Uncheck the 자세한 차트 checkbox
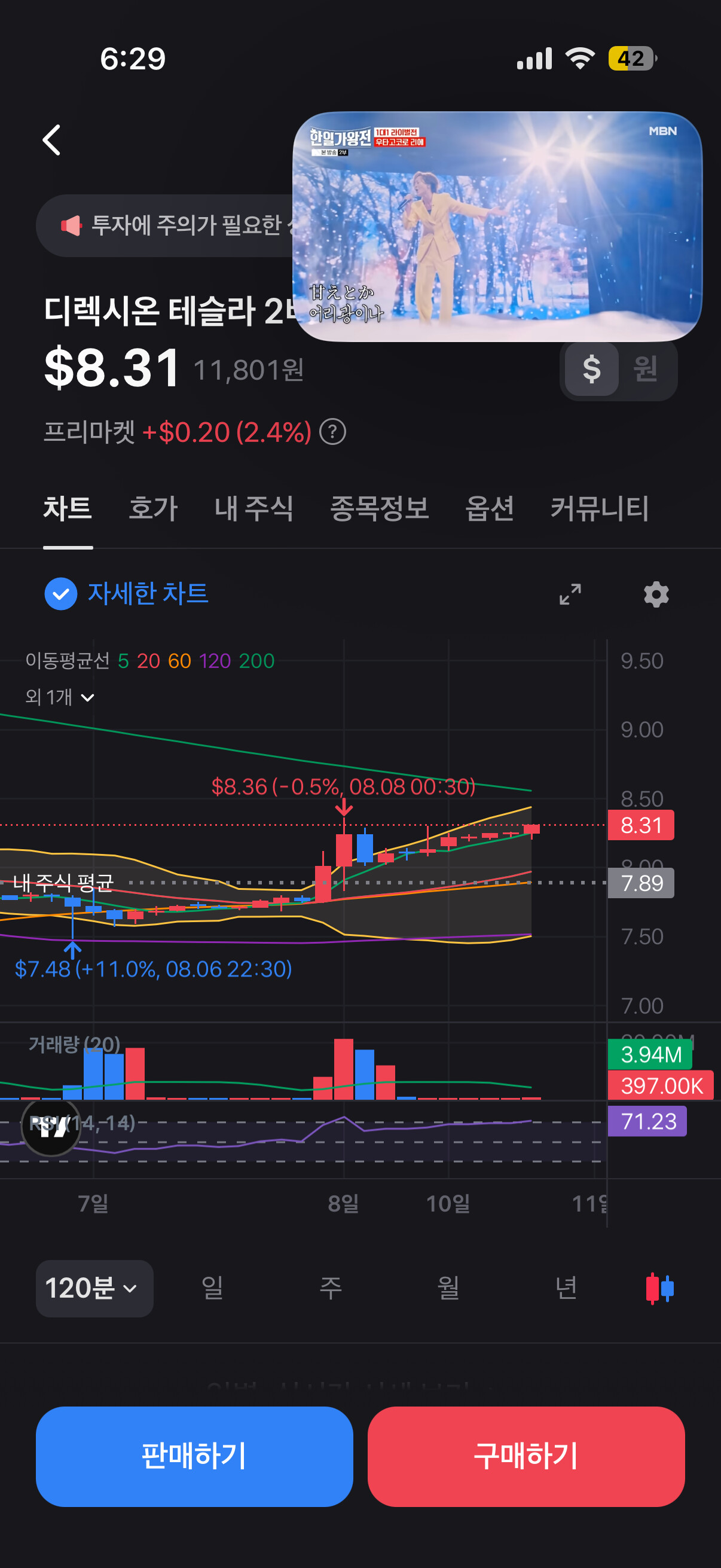The image size is (721, 1568). [61, 593]
